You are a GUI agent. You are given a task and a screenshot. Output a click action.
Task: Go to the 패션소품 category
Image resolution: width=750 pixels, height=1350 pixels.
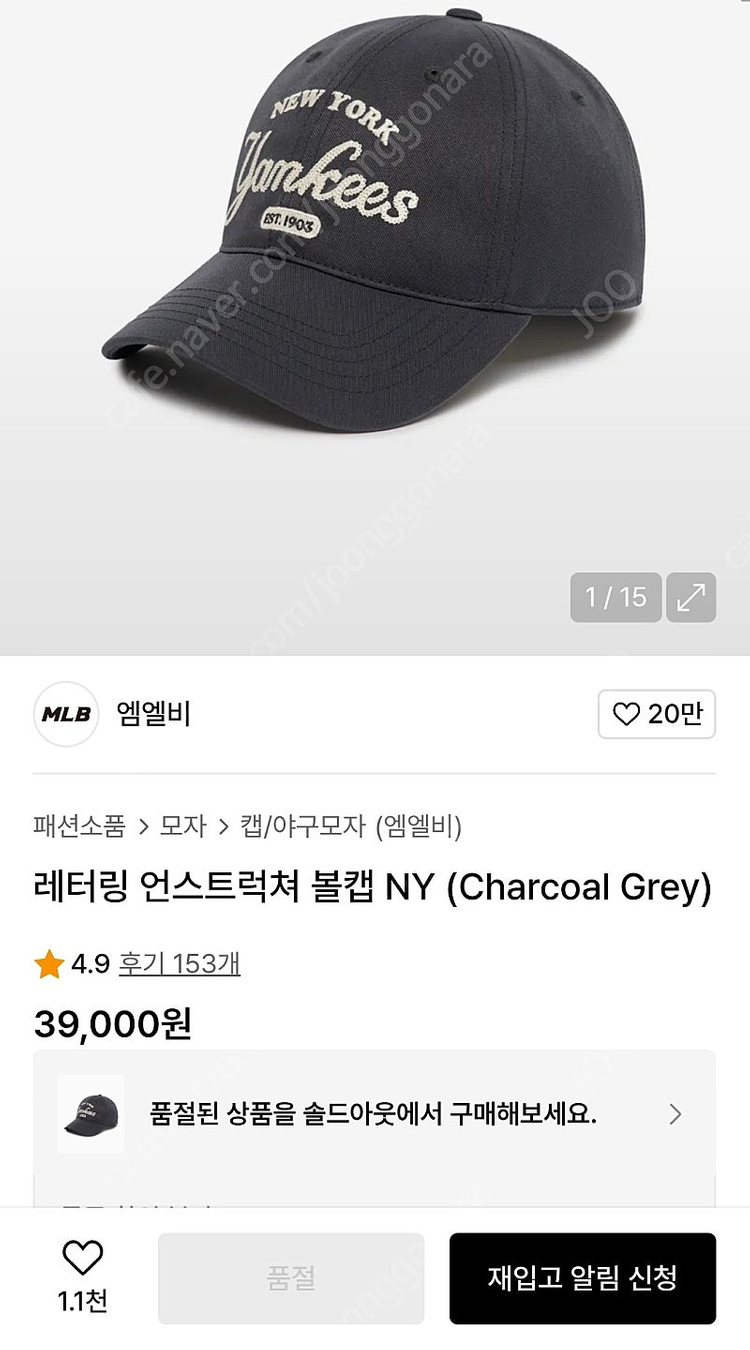coord(79,826)
